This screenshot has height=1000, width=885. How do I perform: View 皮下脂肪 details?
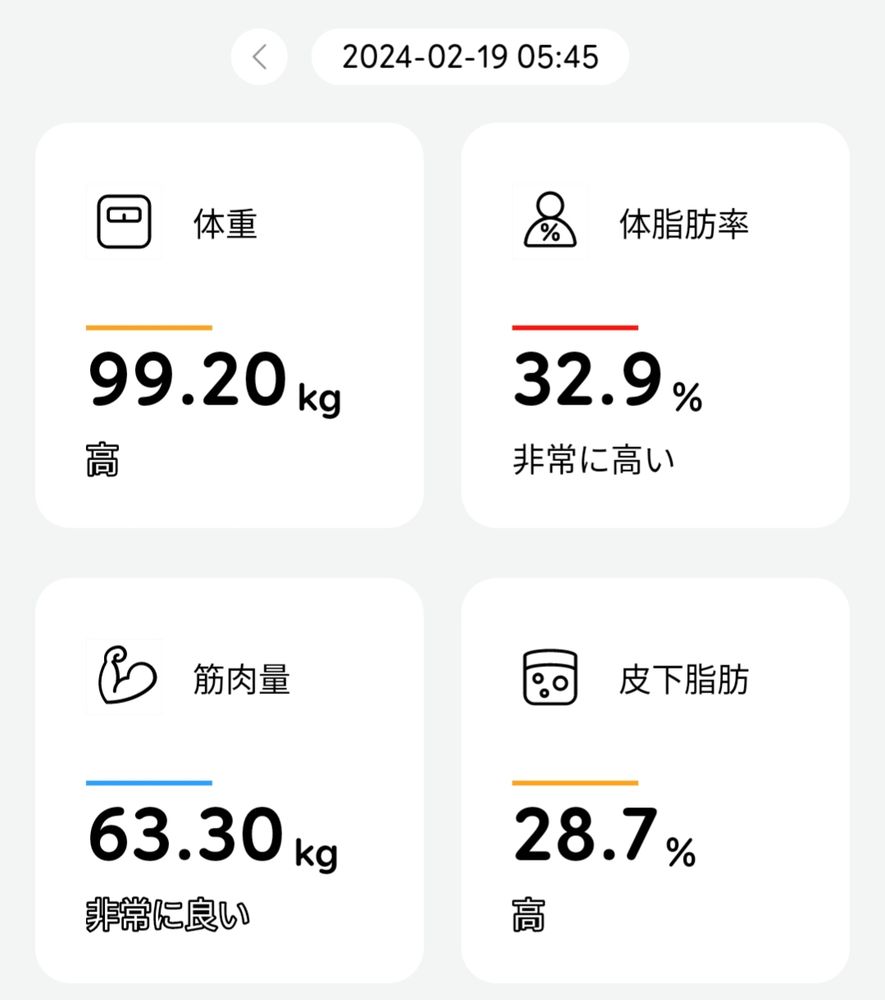[x=655, y=780]
